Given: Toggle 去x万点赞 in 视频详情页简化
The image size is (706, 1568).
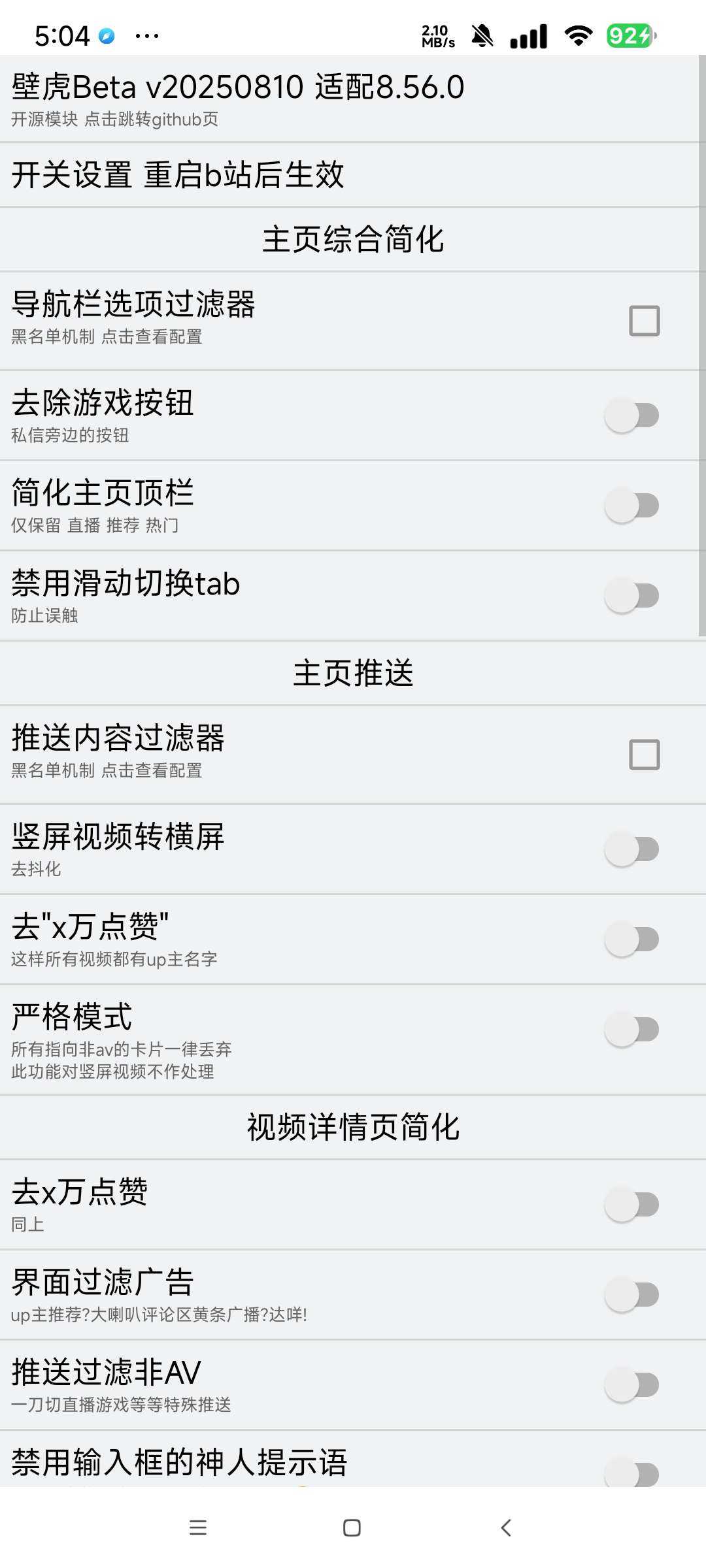Looking at the screenshot, I should (x=631, y=1205).
